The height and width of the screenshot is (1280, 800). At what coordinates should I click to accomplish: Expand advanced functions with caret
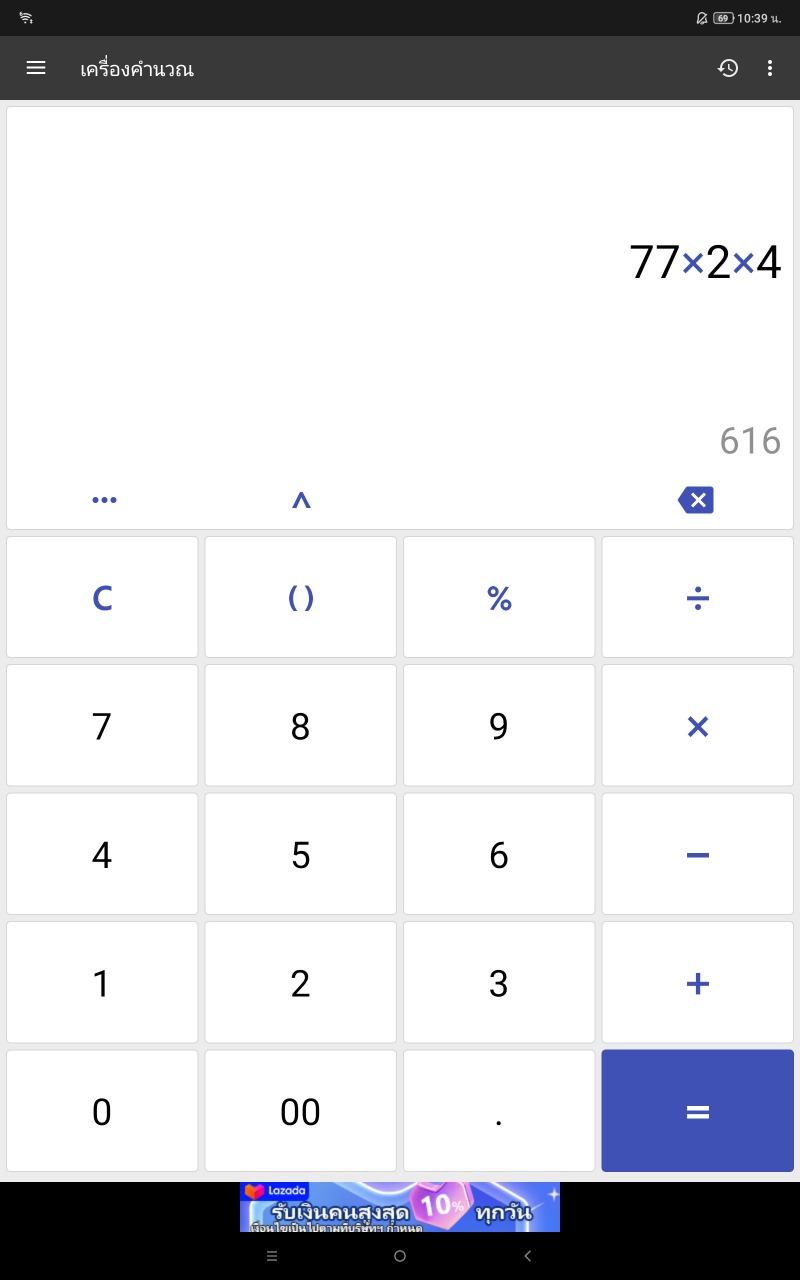[x=301, y=500]
